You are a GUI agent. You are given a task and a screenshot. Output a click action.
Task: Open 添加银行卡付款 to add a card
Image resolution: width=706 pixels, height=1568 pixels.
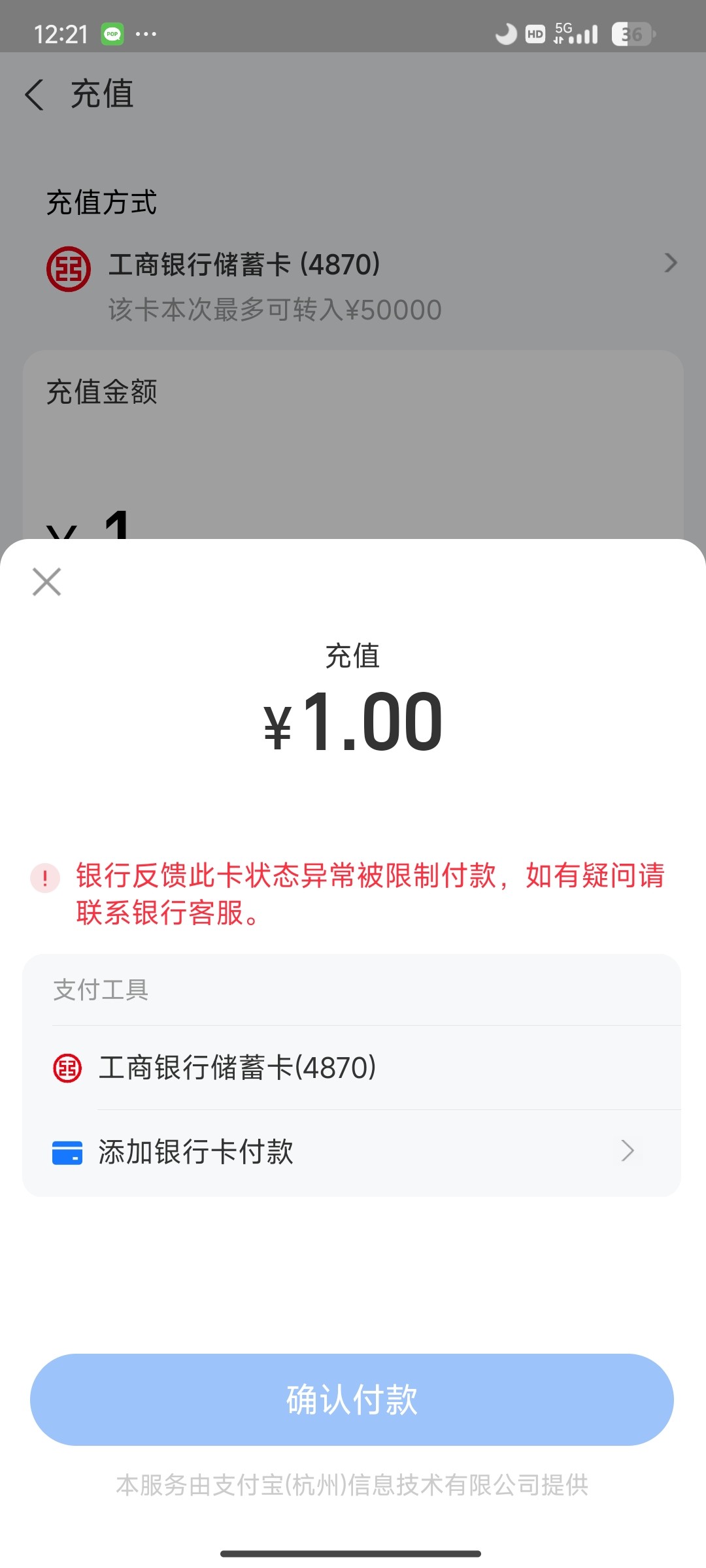(352, 1152)
